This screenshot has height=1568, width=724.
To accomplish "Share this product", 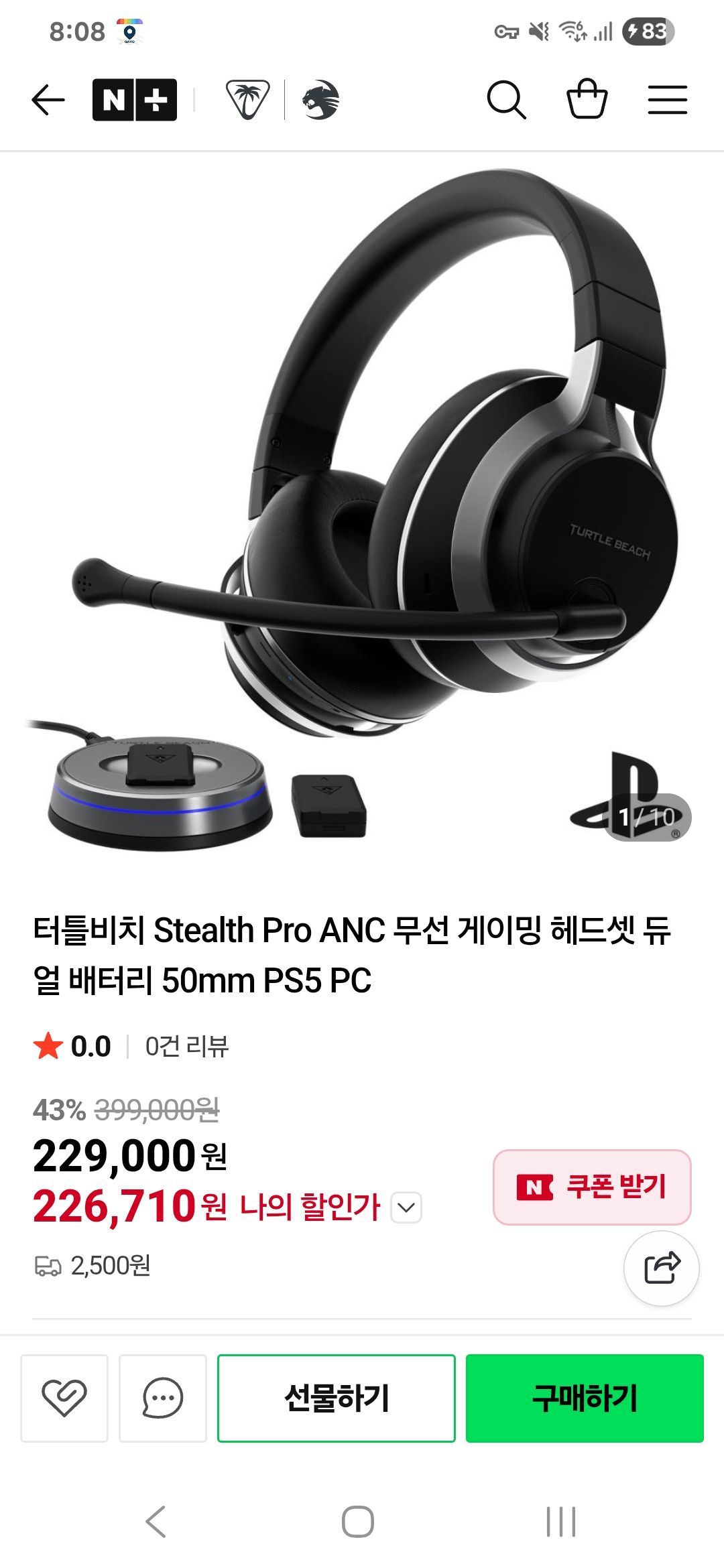I will click(x=662, y=1268).
